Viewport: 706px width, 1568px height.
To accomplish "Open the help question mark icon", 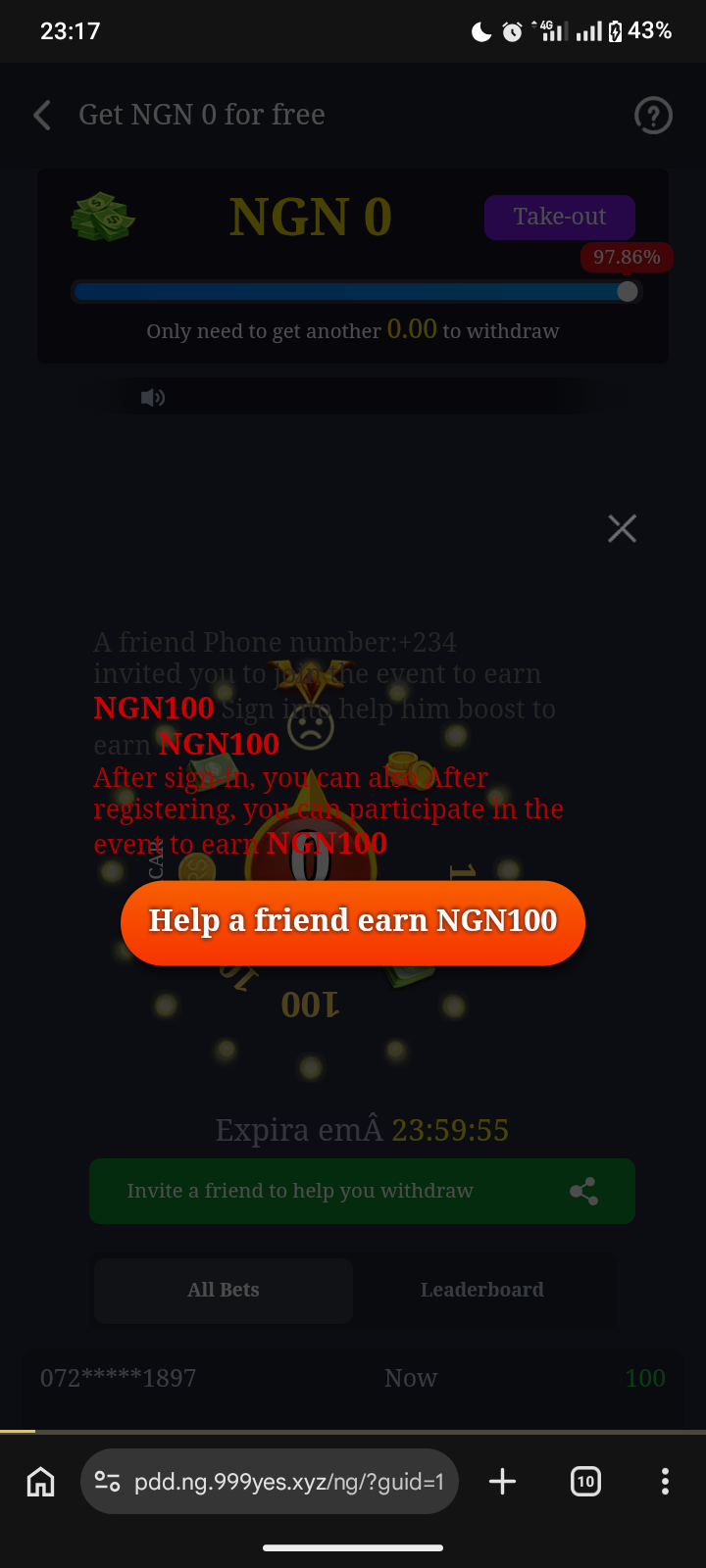I will coord(653,116).
